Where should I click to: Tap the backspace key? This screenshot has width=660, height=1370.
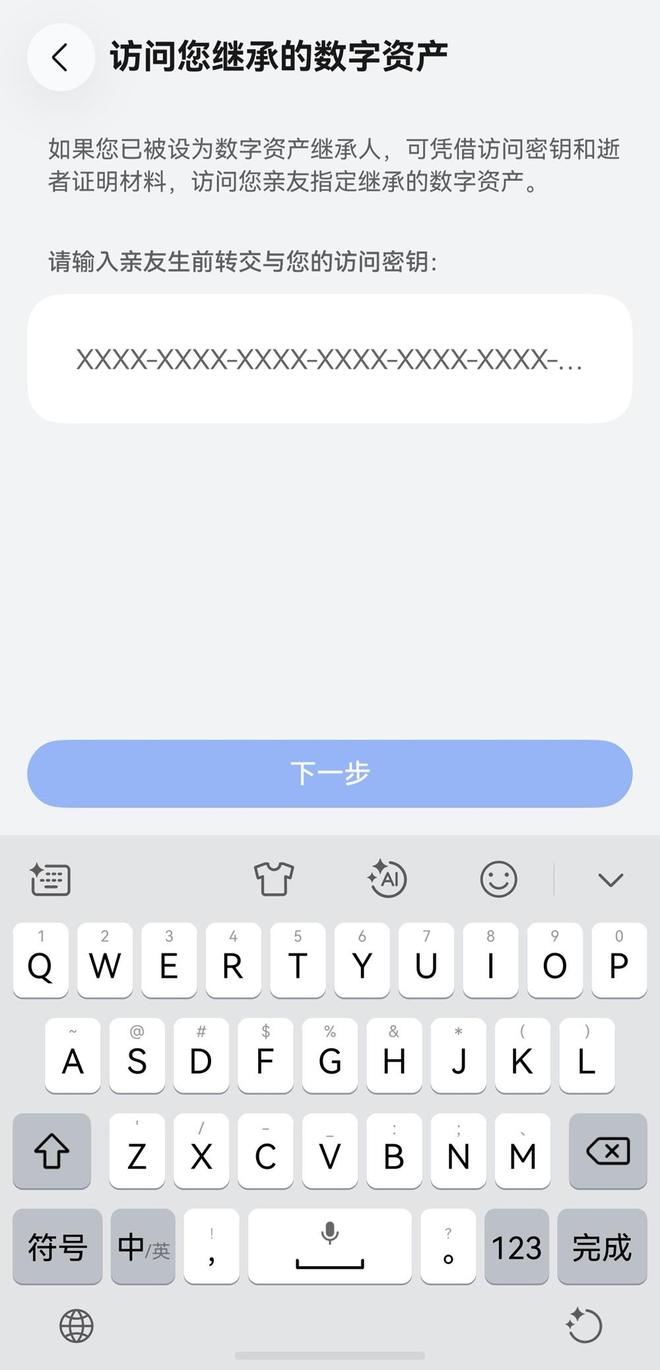click(607, 1152)
